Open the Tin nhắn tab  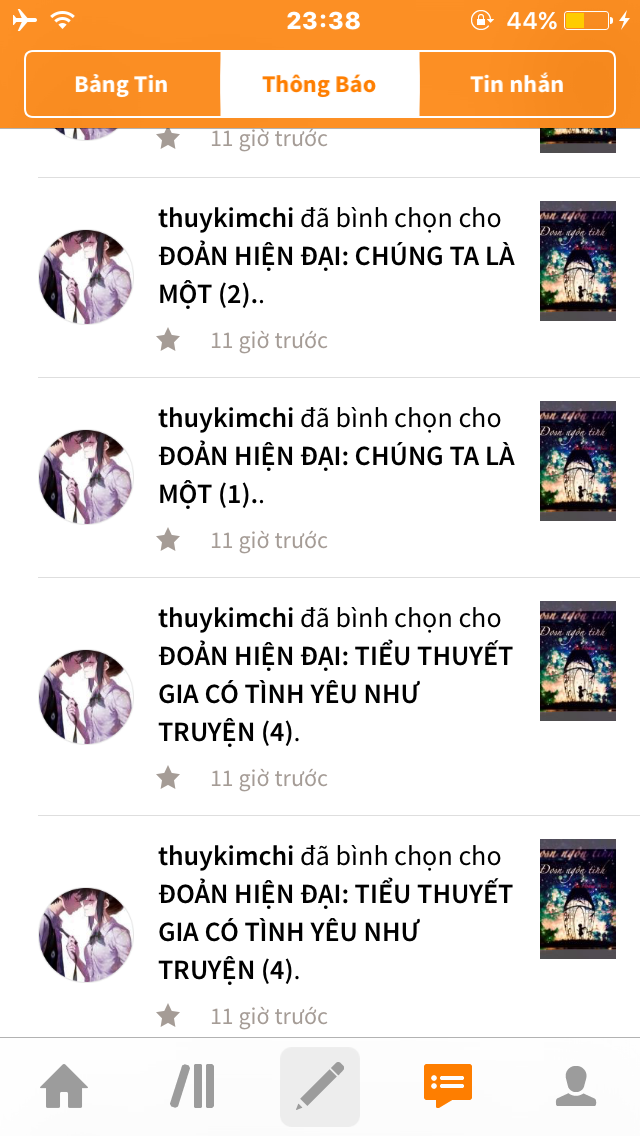pos(517,84)
